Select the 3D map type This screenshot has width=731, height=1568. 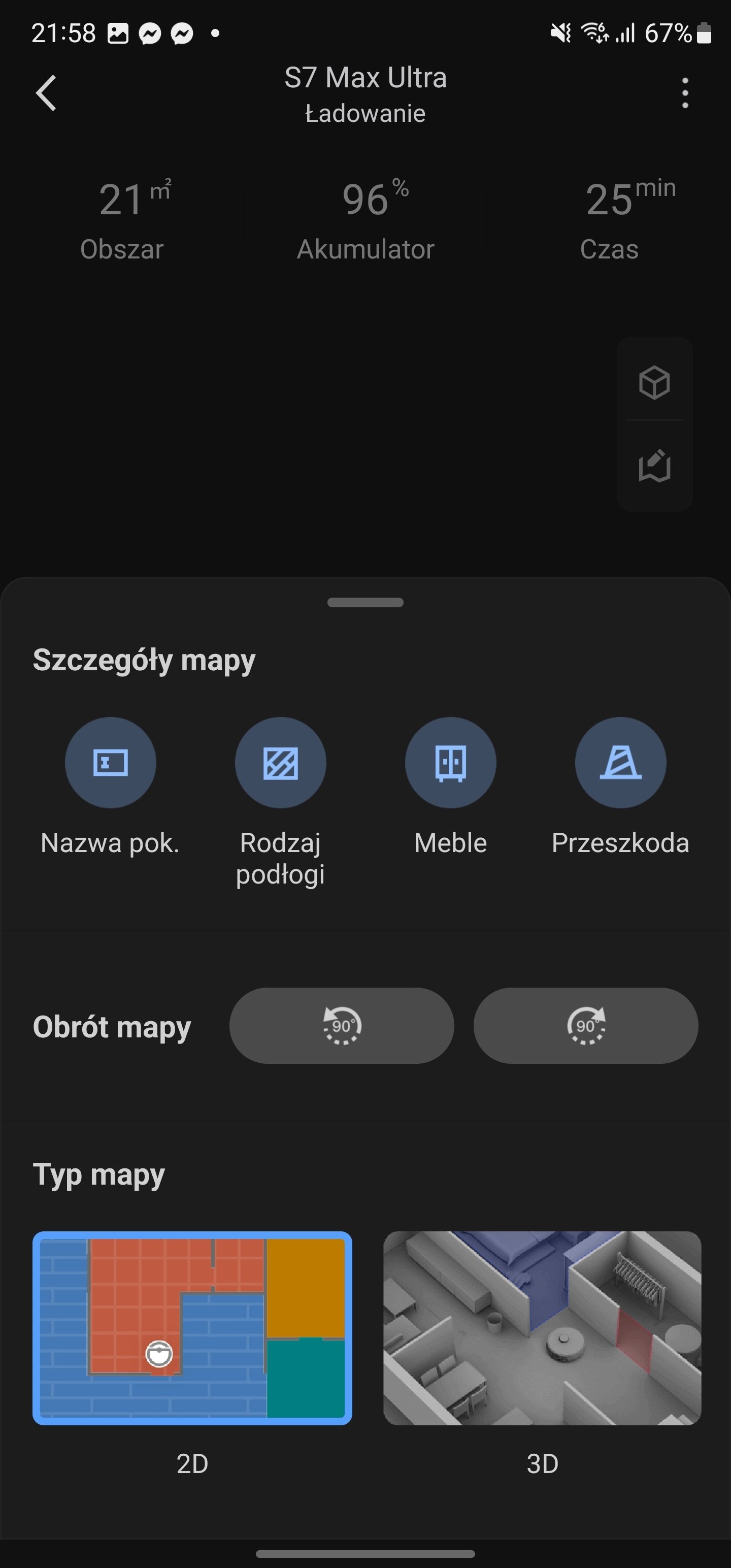(x=542, y=1328)
